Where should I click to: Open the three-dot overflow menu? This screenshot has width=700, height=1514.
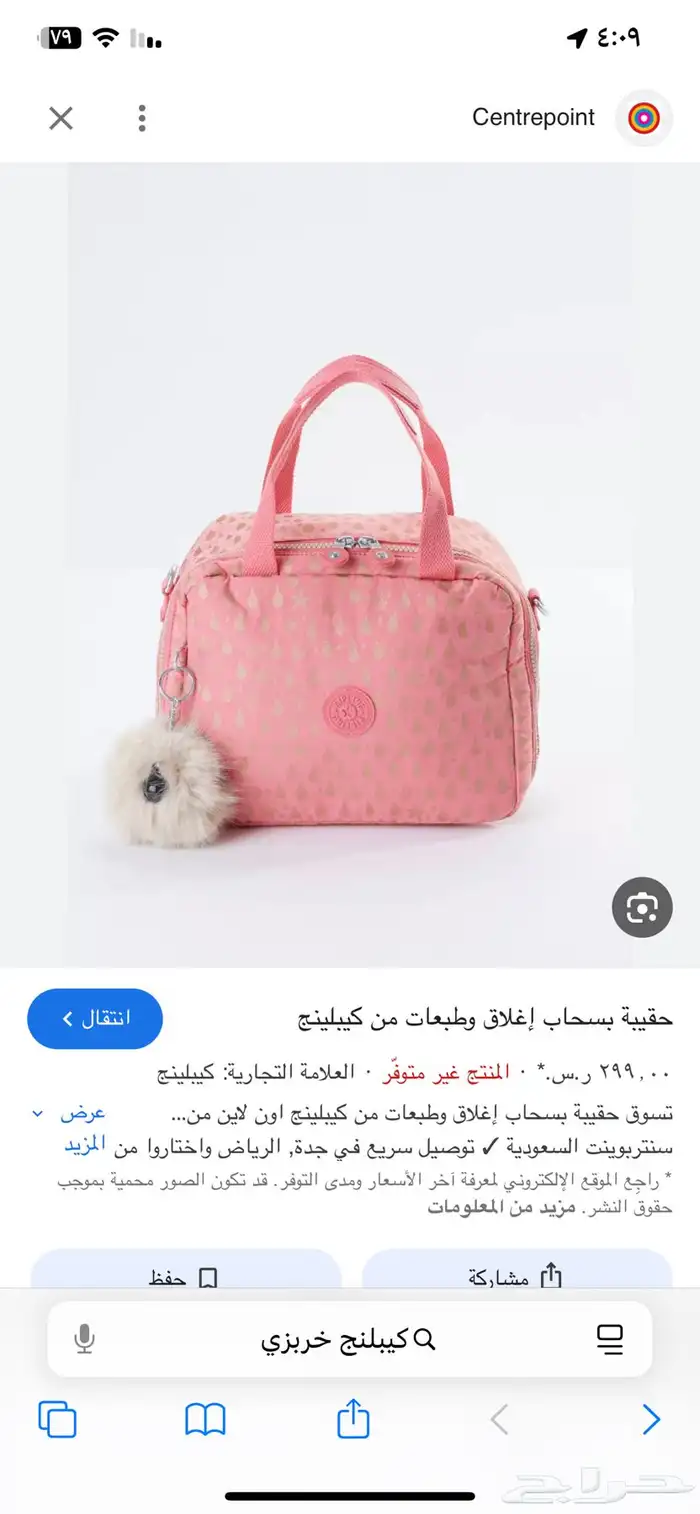click(x=142, y=118)
